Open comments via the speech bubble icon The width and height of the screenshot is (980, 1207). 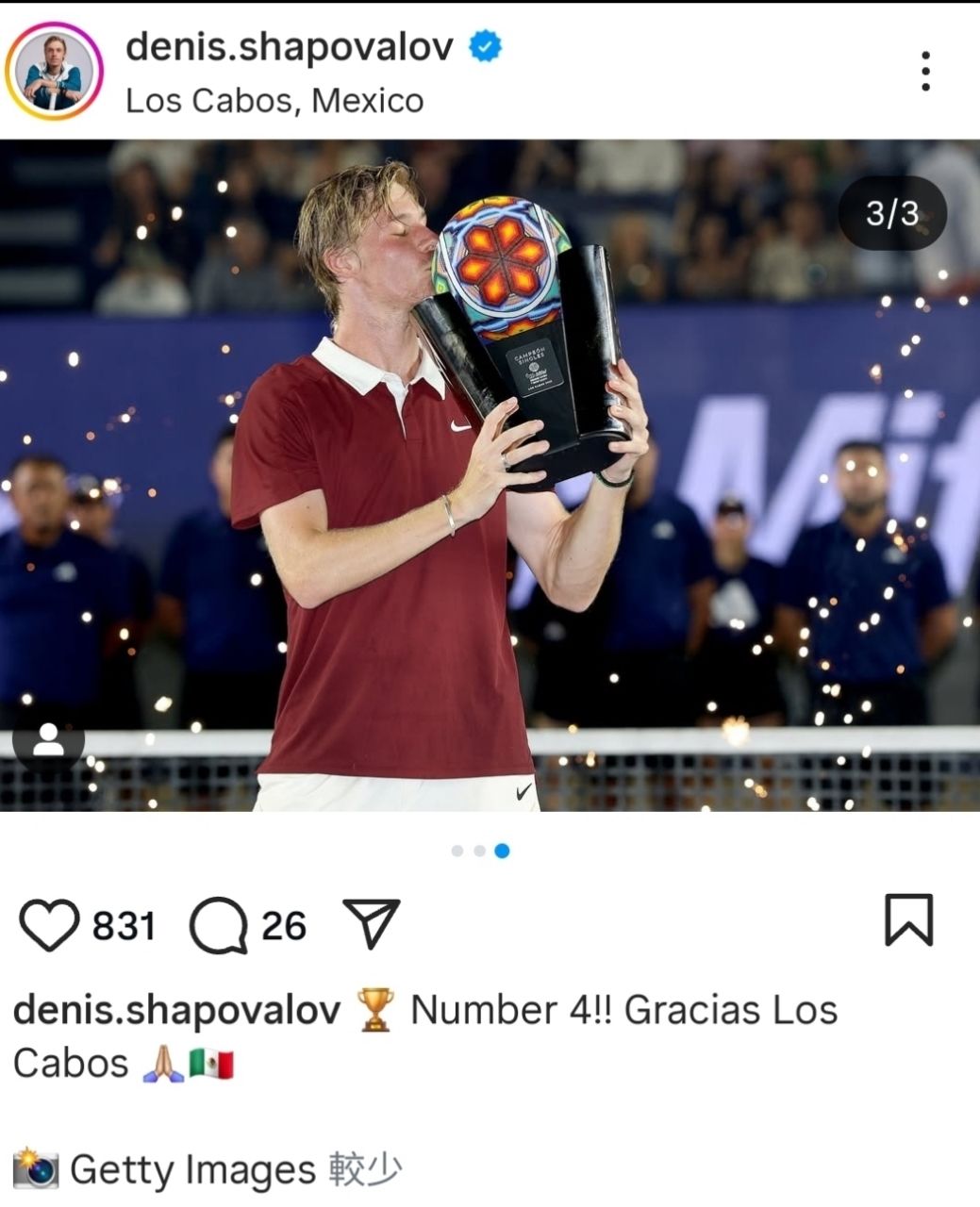[219, 925]
